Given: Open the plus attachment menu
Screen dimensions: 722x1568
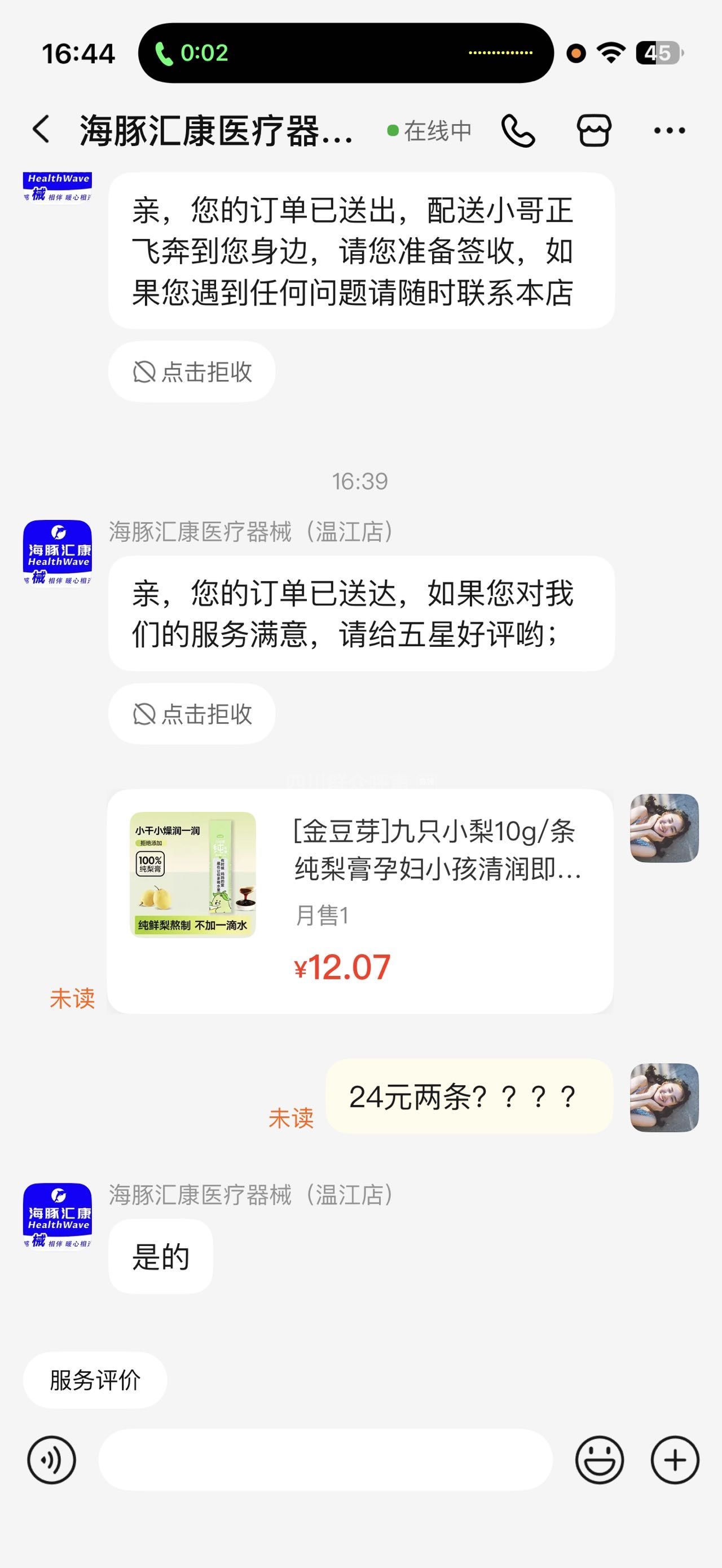Looking at the screenshot, I should [x=675, y=1460].
